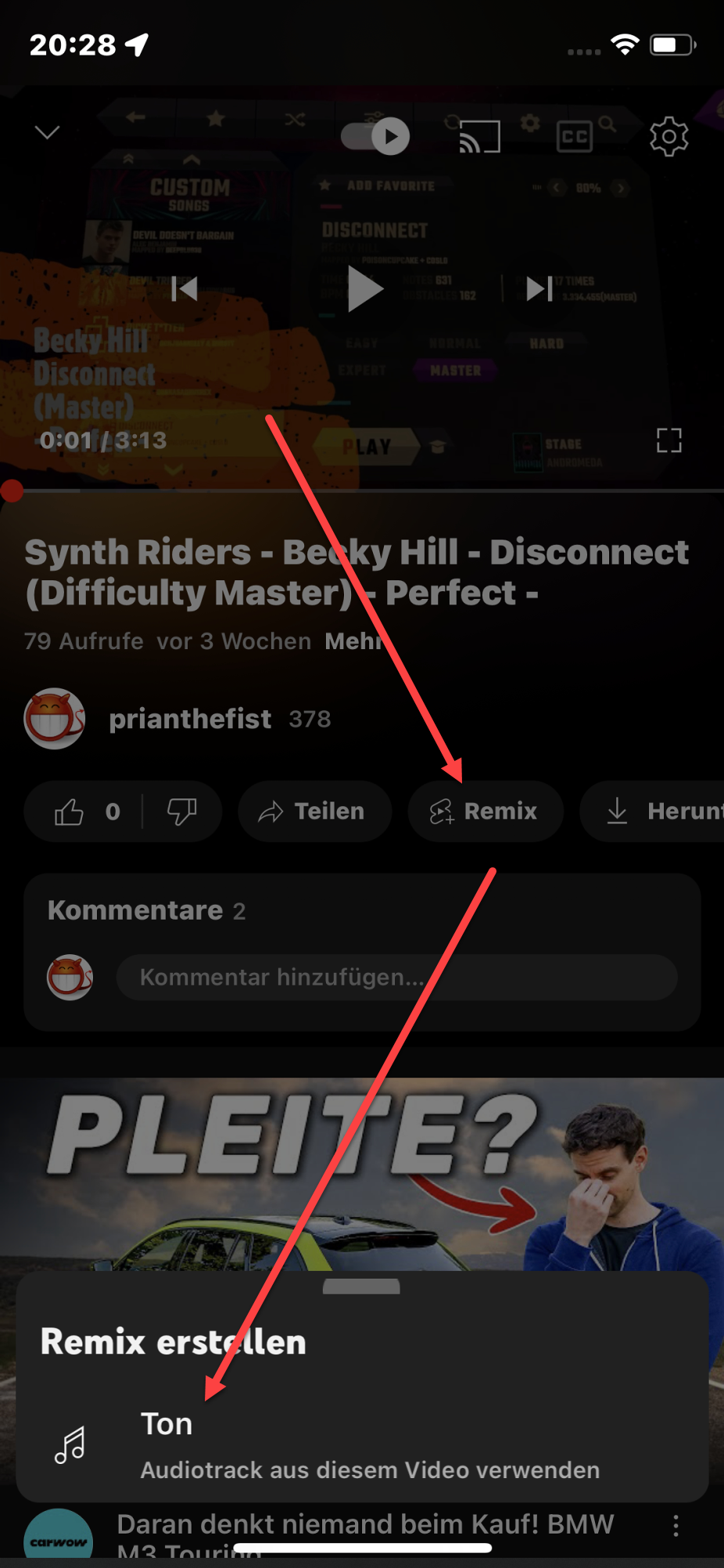
Task: Open the three-dot menu on the BMW video
Action: pyautogui.click(x=676, y=1524)
